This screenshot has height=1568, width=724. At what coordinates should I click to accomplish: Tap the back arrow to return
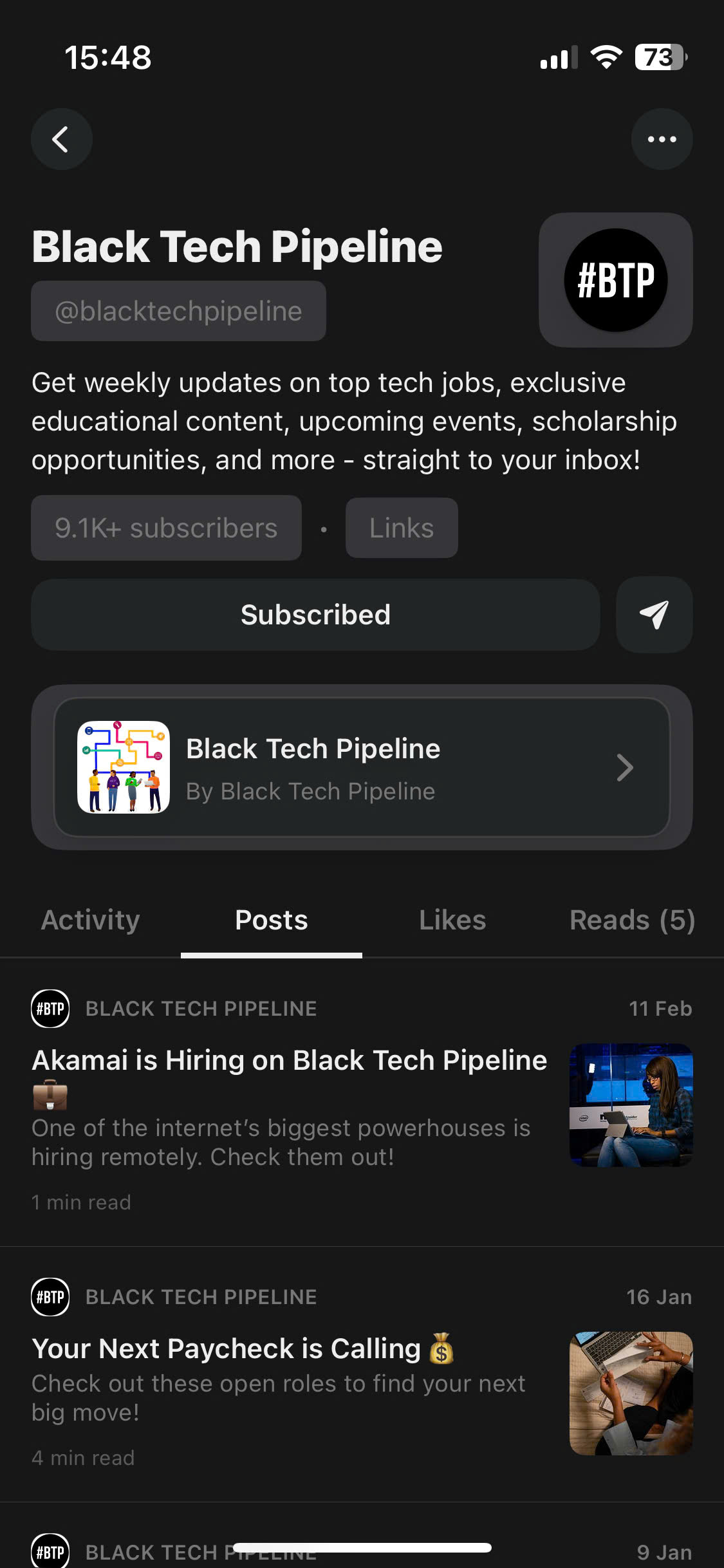click(x=61, y=139)
